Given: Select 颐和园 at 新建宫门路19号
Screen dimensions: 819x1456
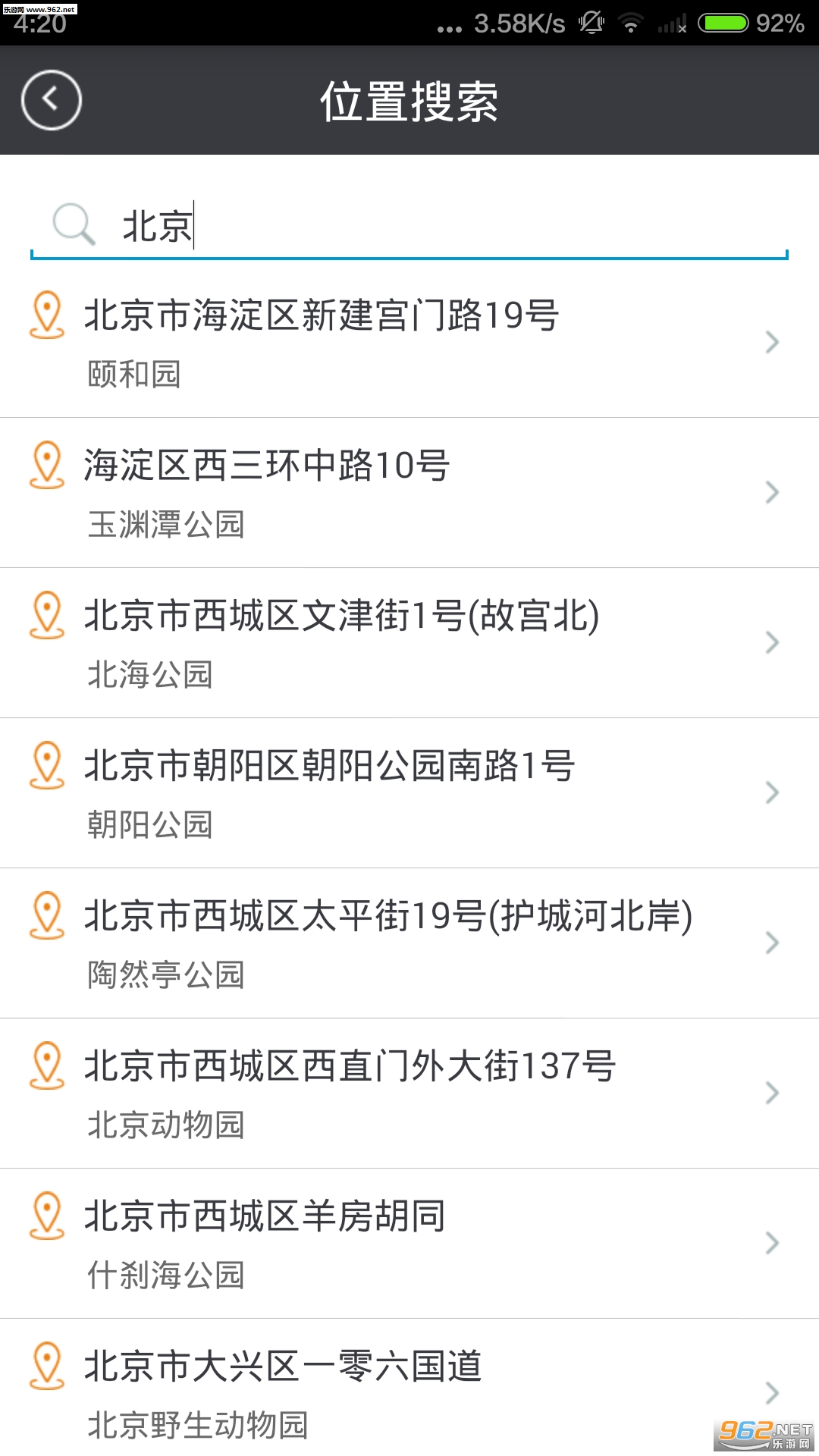Looking at the screenshot, I should [x=409, y=343].
